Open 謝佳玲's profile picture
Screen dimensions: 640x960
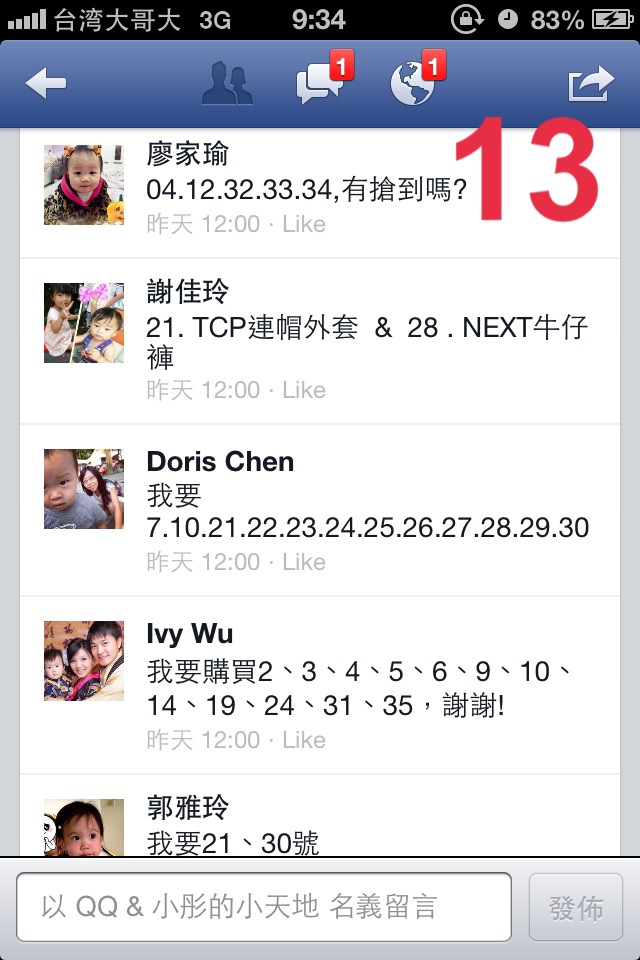click(84, 322)
